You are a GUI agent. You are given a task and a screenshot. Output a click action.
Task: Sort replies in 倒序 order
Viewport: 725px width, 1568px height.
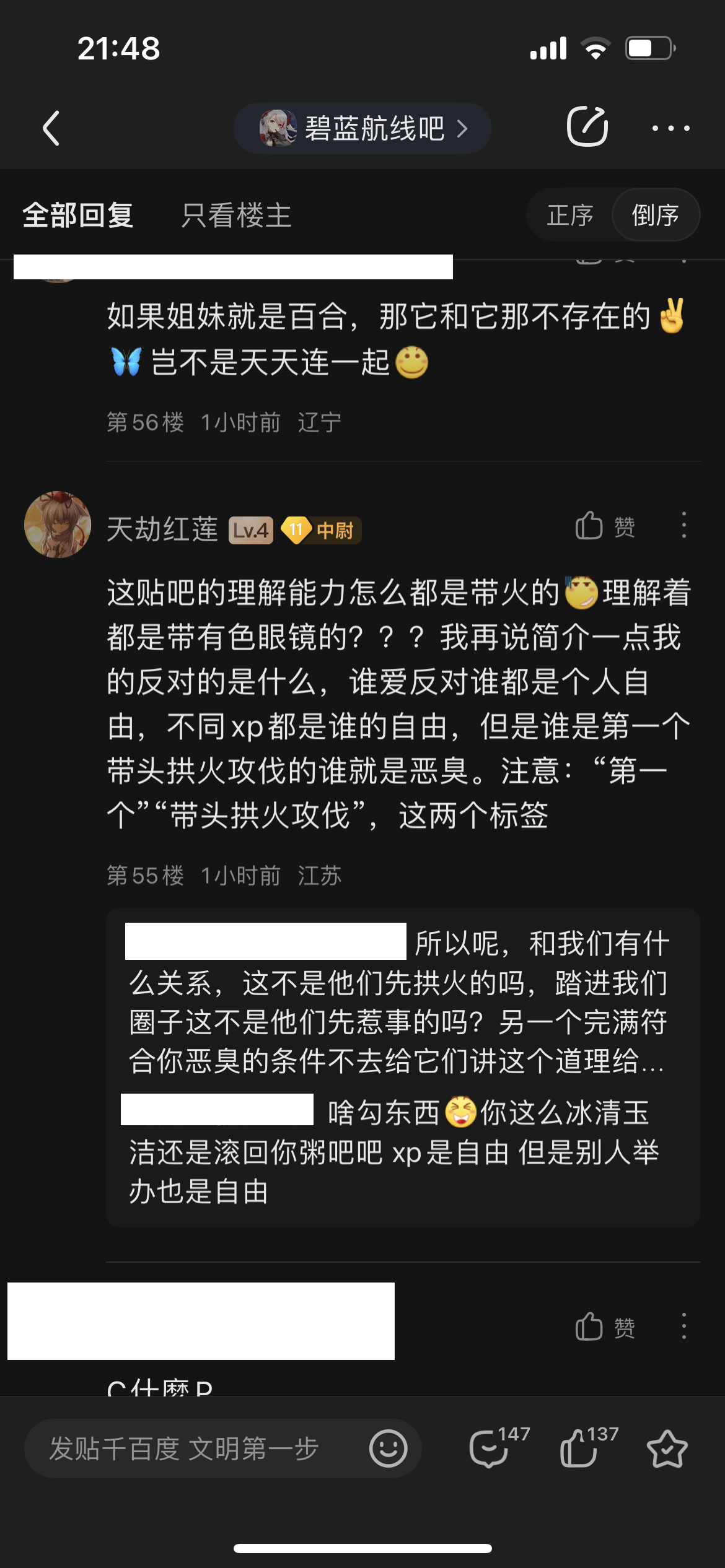click(655, 216)
